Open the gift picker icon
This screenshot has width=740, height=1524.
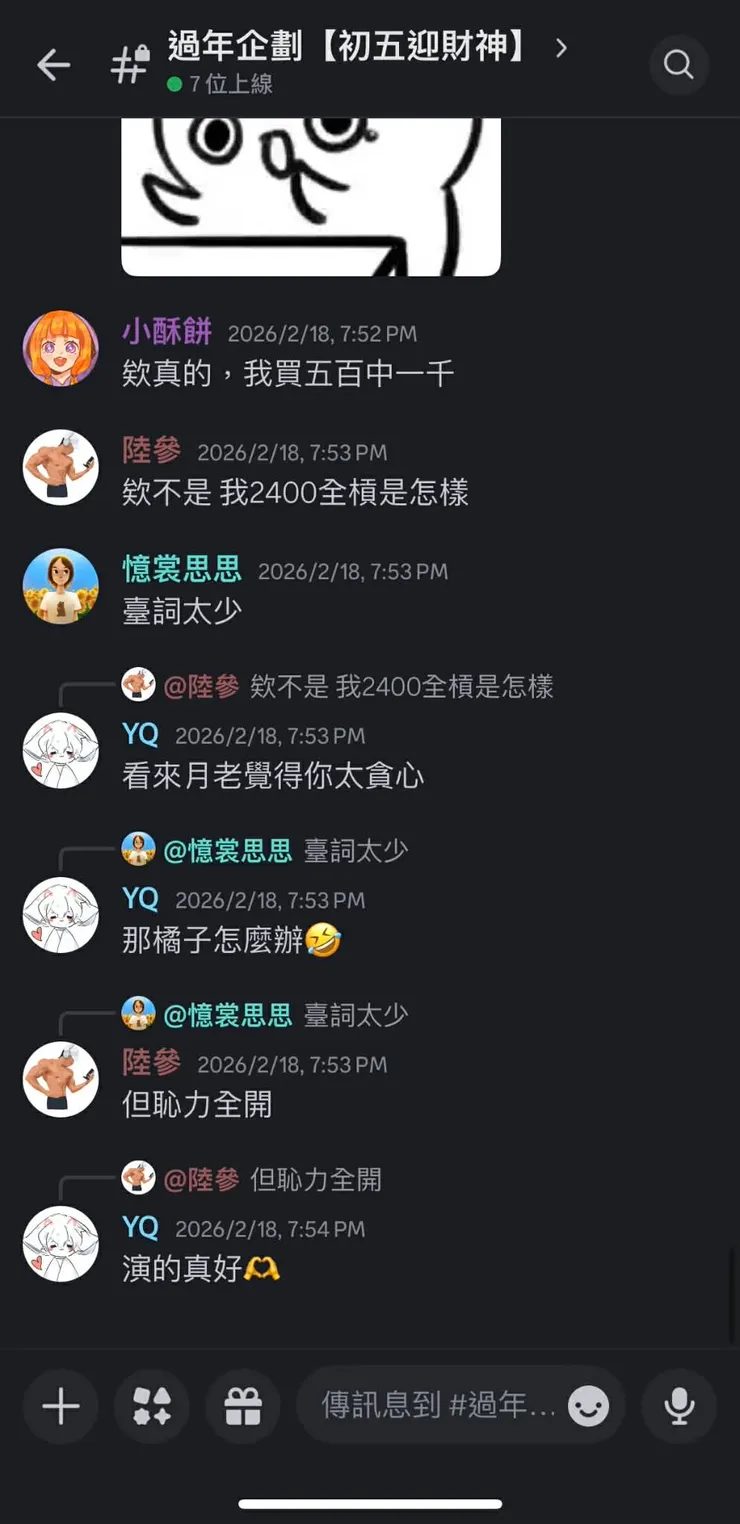click(x=241, y=1405)
